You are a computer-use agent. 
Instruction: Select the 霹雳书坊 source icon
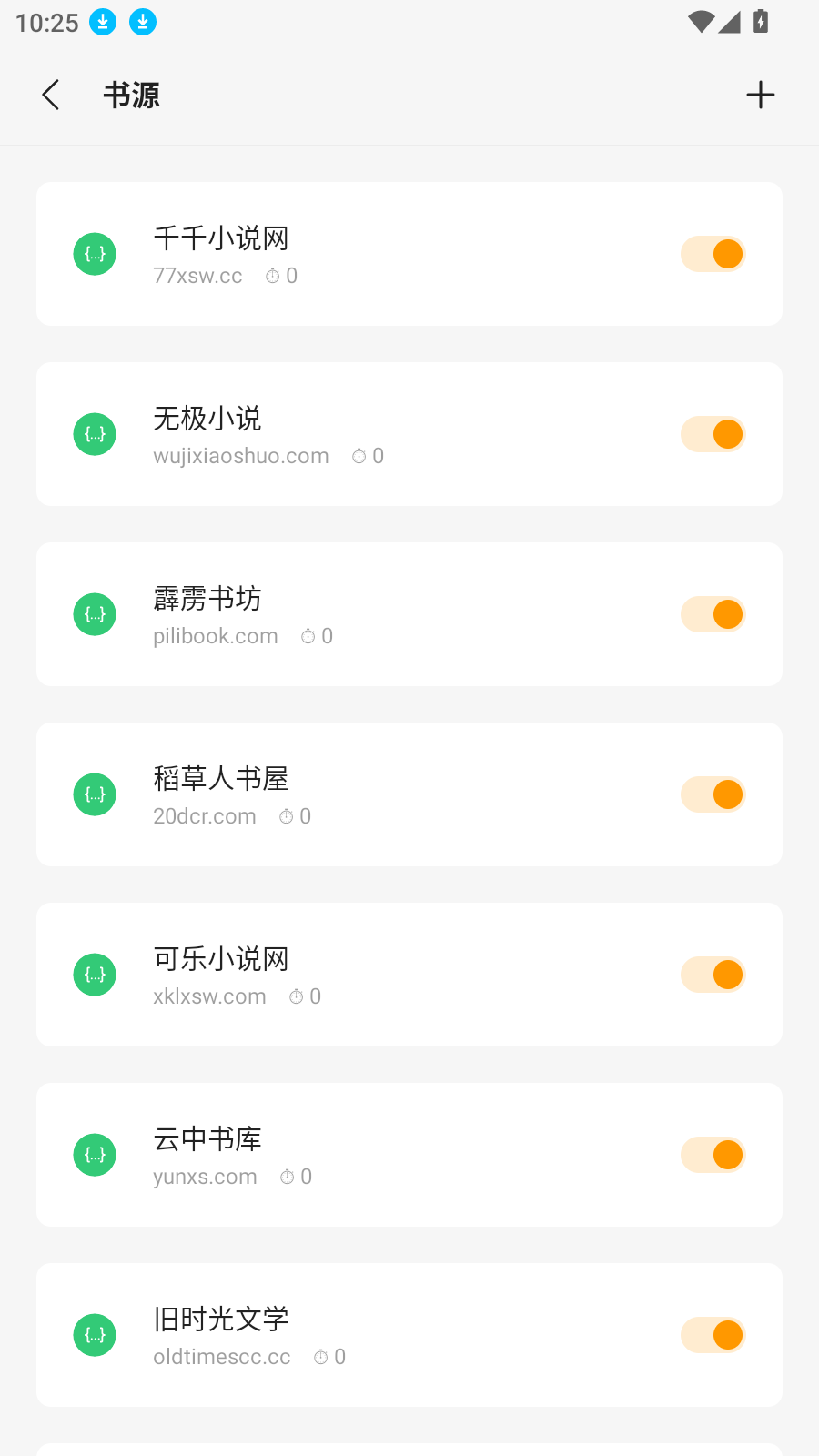[x=94, y=614]
